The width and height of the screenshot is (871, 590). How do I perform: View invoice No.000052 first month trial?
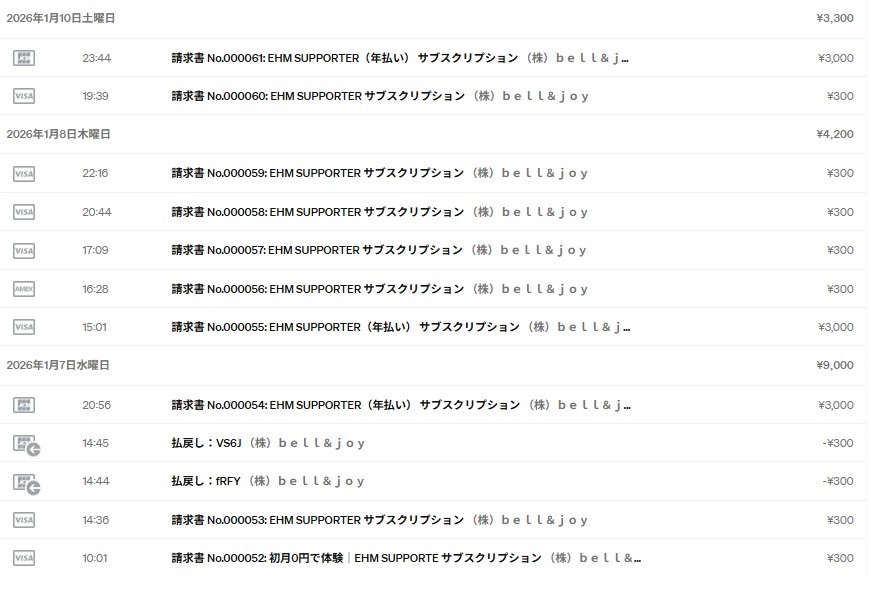405,558
